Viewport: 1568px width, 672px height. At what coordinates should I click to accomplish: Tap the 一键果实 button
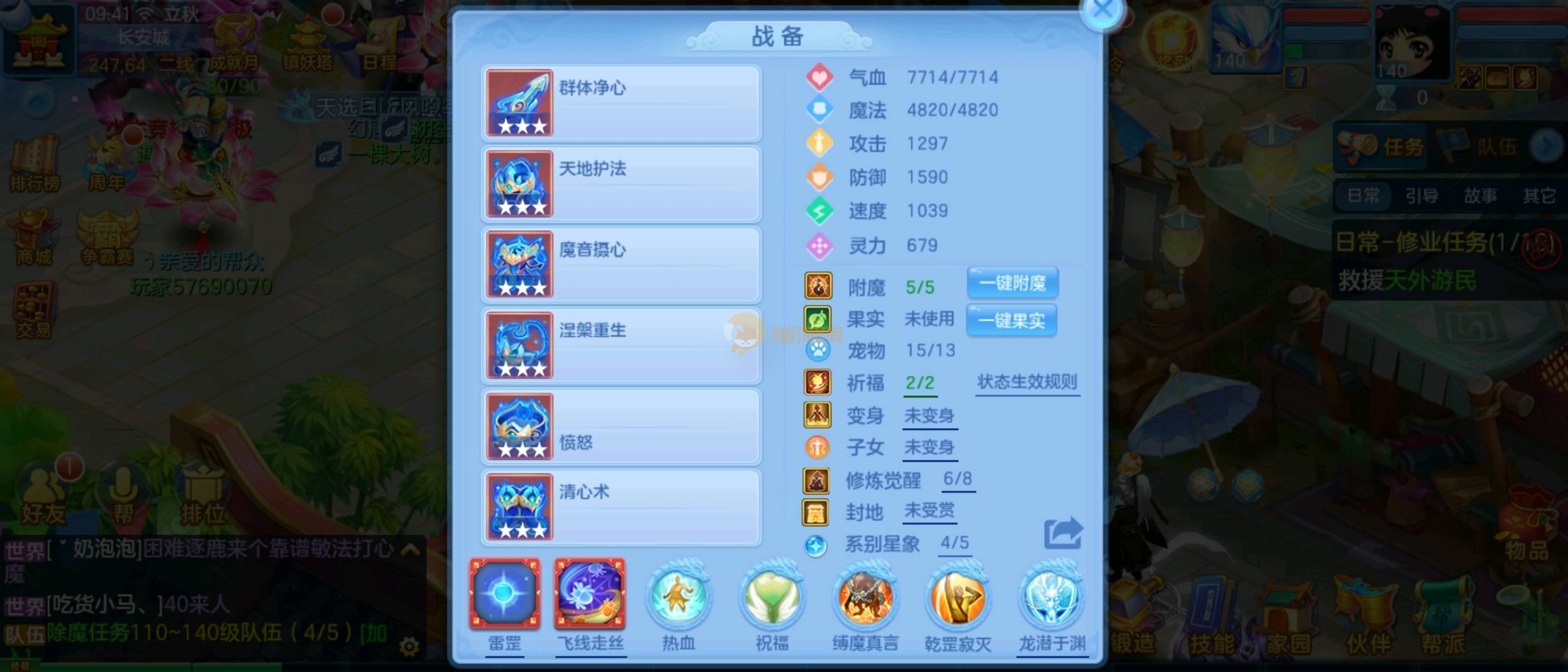(1011, 321)
